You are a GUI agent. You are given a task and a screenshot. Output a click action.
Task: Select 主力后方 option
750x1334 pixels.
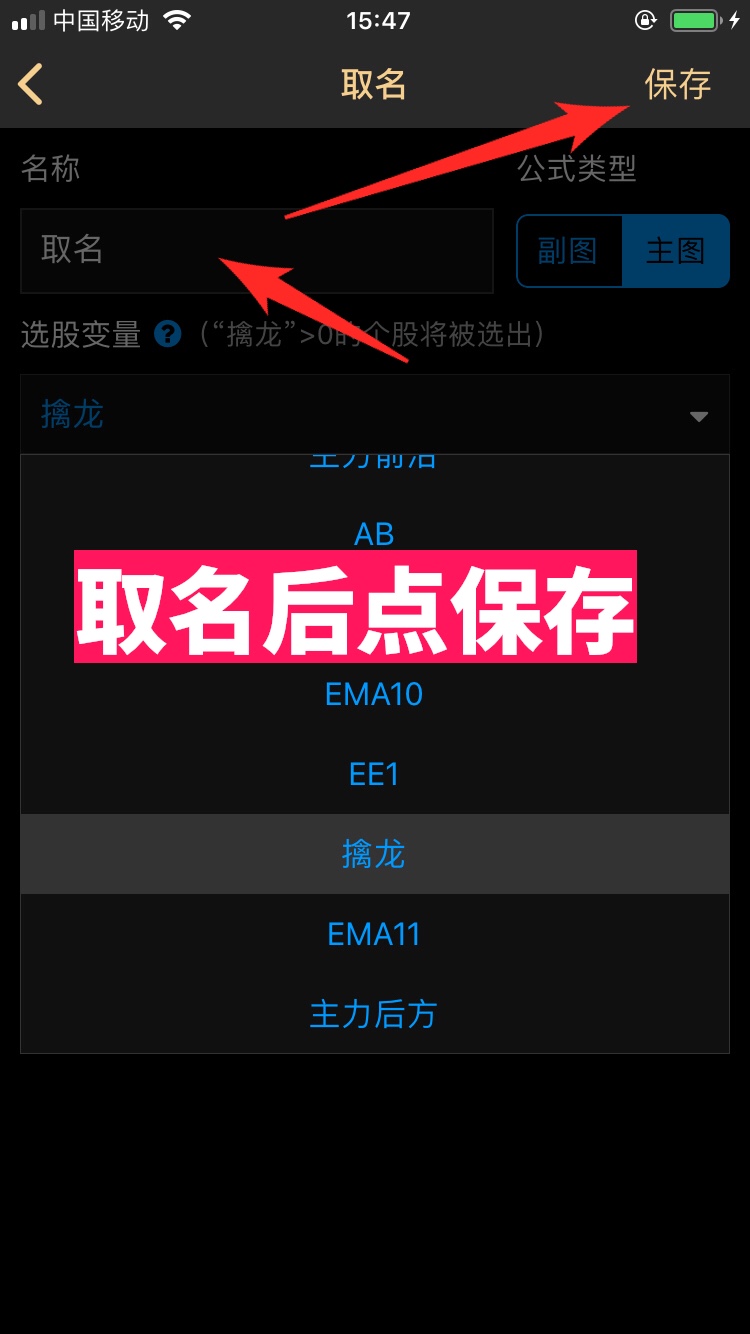tap(374, 1014)
